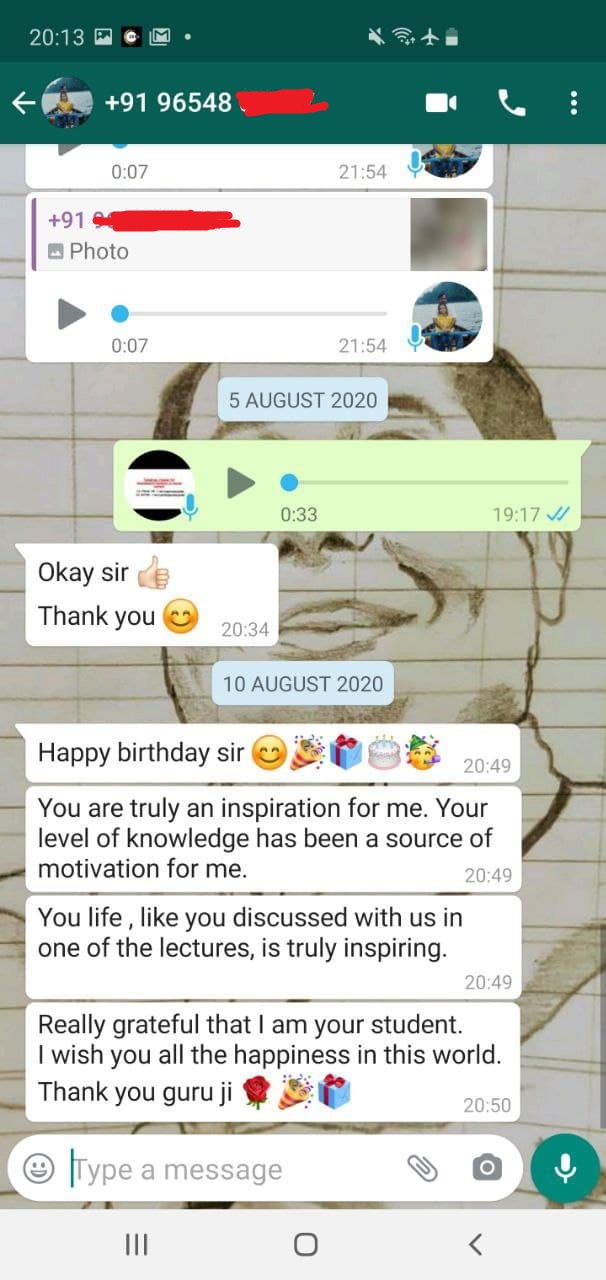
Task: Play the 0:07 voice message with quoted Photo
Action: 70,314
